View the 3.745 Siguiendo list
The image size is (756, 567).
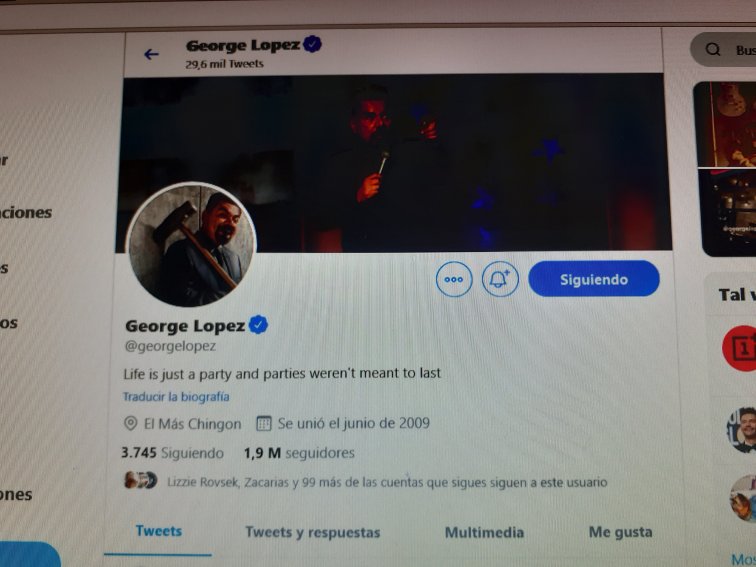pos(172,452)
